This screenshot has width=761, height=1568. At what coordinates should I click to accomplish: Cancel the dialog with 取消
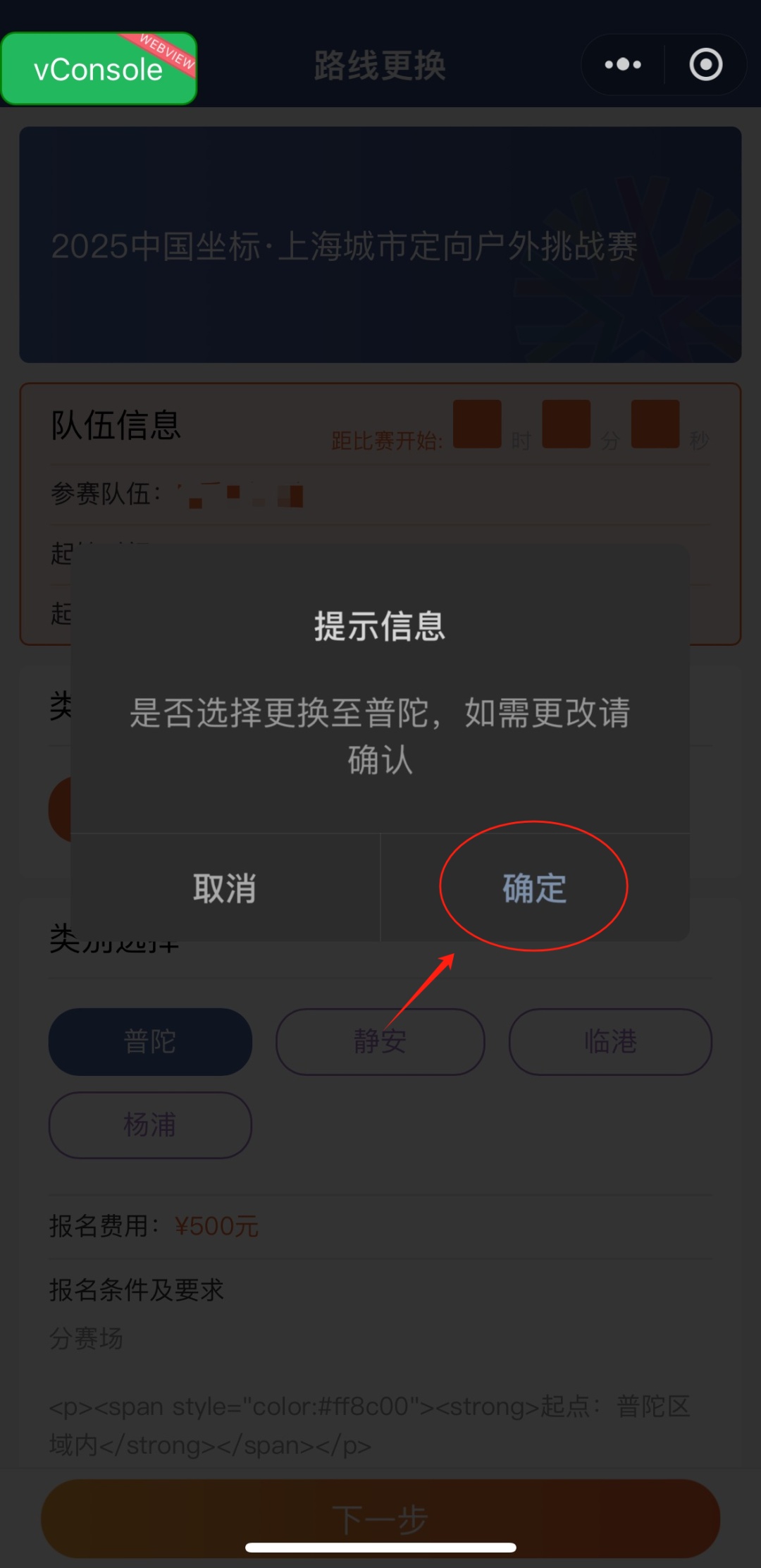coord(225,888)
